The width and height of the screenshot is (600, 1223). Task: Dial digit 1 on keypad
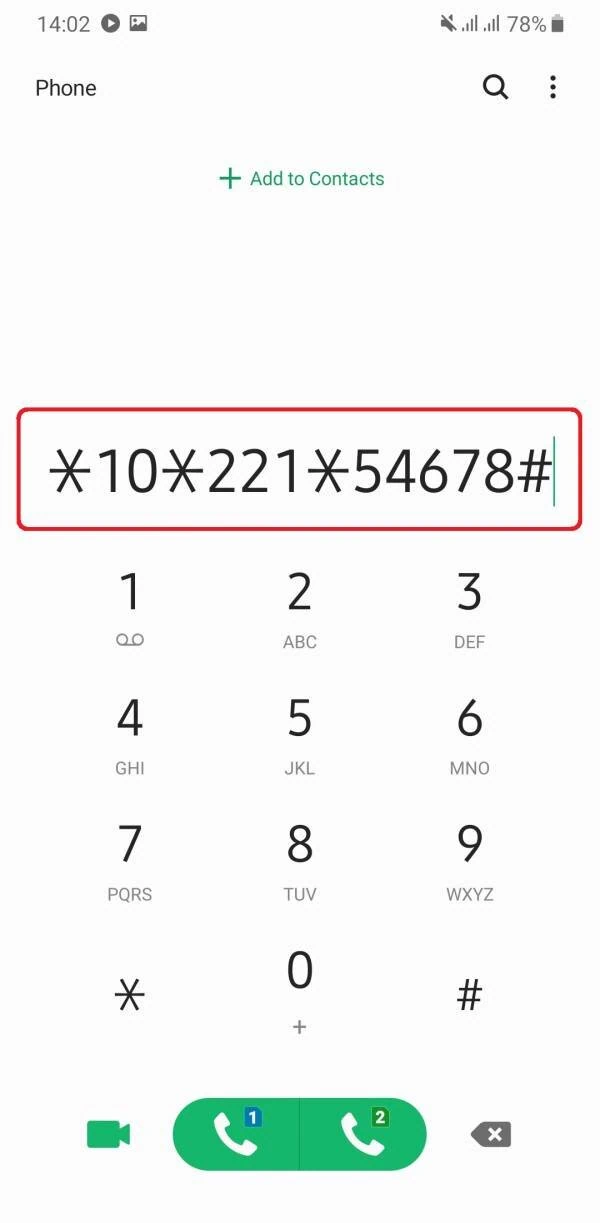tap(130, 607)
